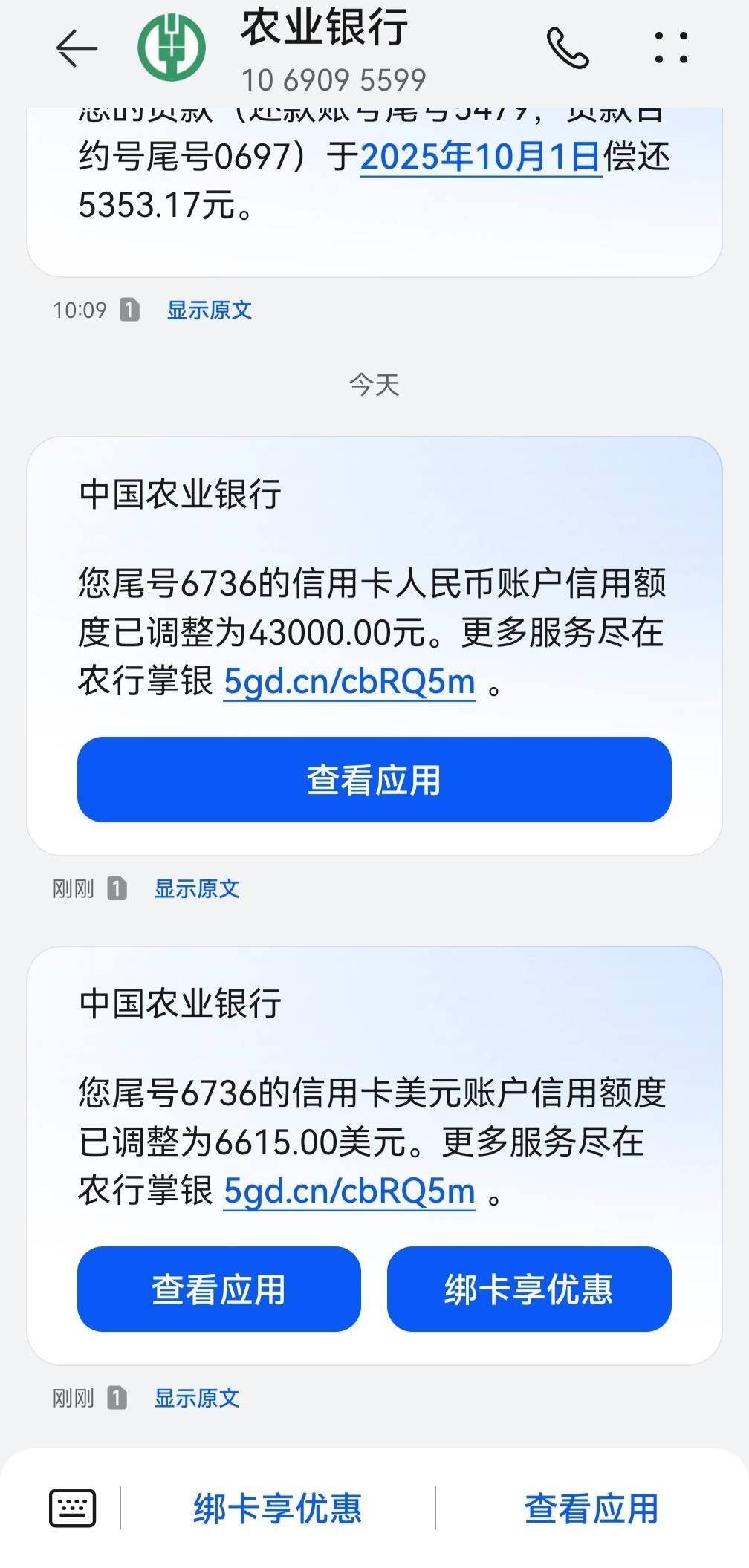Go back using the top-left arrow

[77, 48]
